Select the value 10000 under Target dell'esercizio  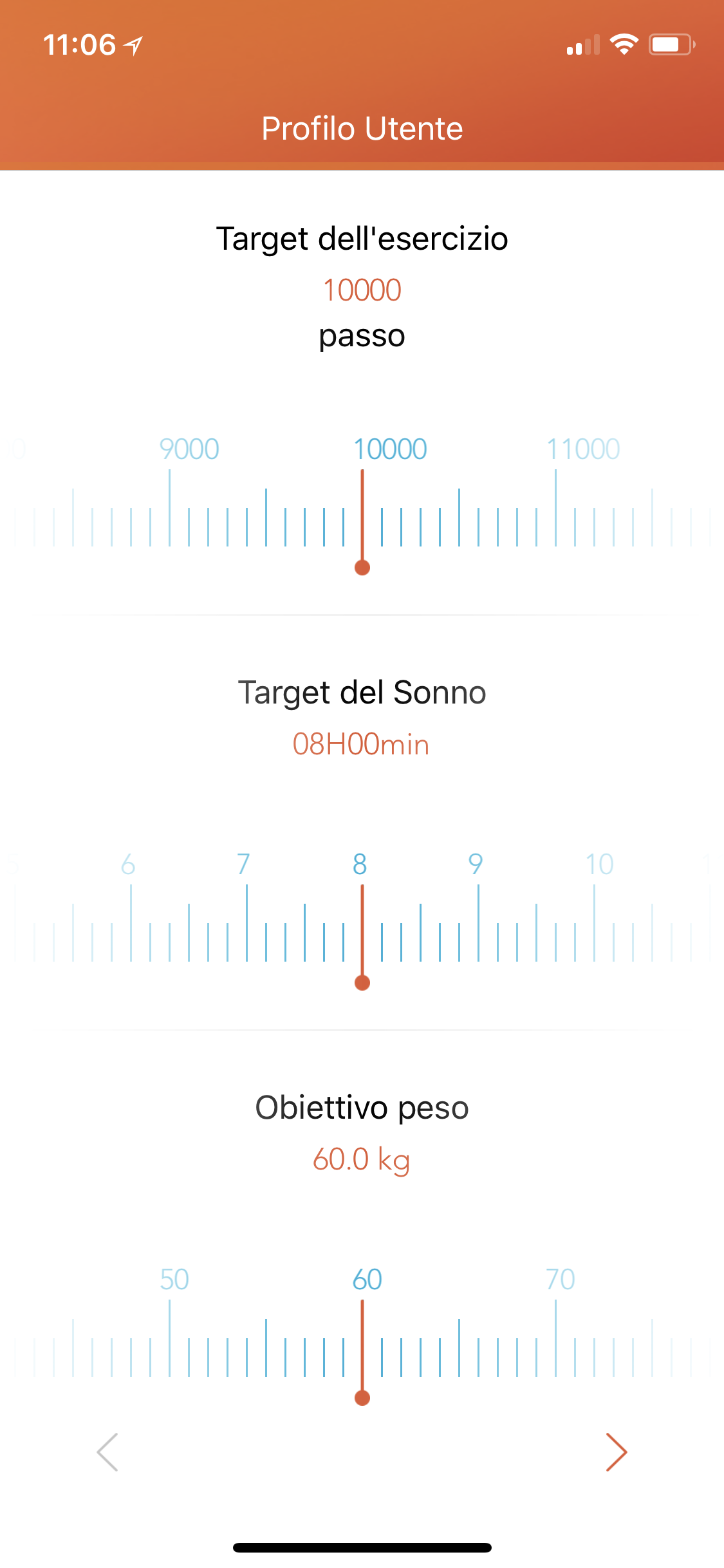click(x=362, y=289)
